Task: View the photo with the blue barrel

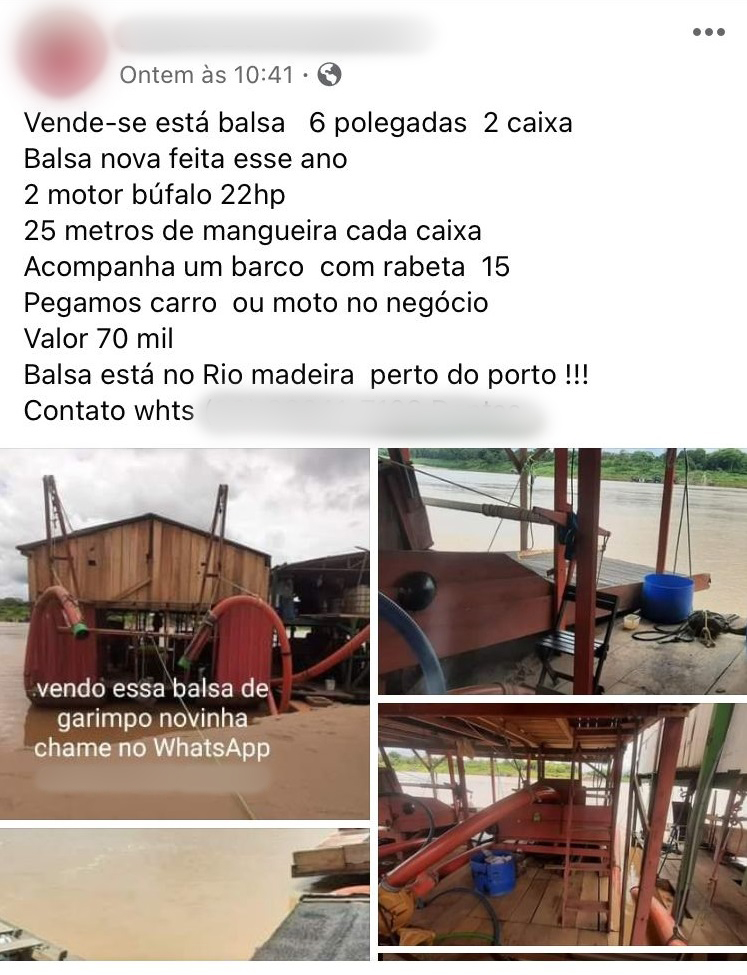Action: click(x=562, y=571)
